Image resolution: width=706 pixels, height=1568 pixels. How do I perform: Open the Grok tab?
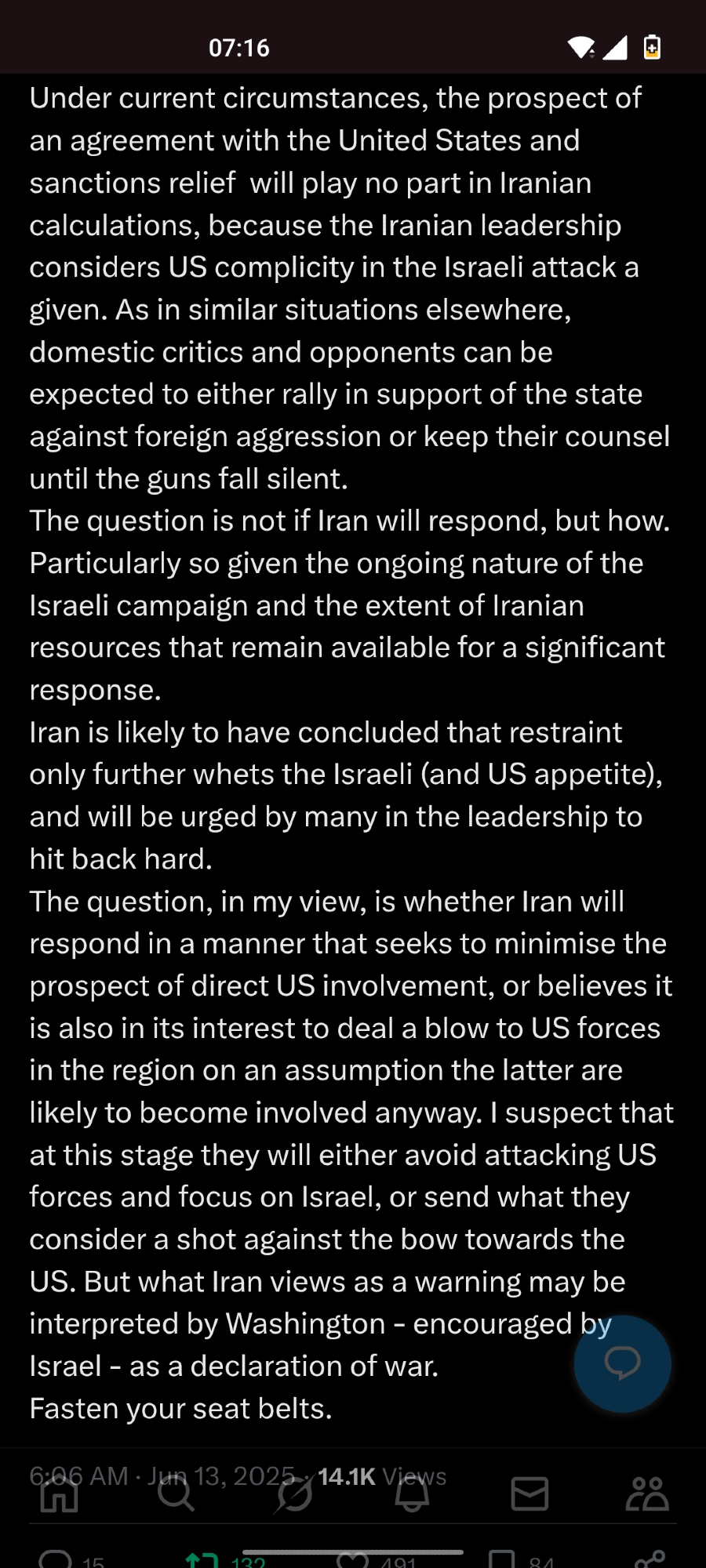(294, 1494)
